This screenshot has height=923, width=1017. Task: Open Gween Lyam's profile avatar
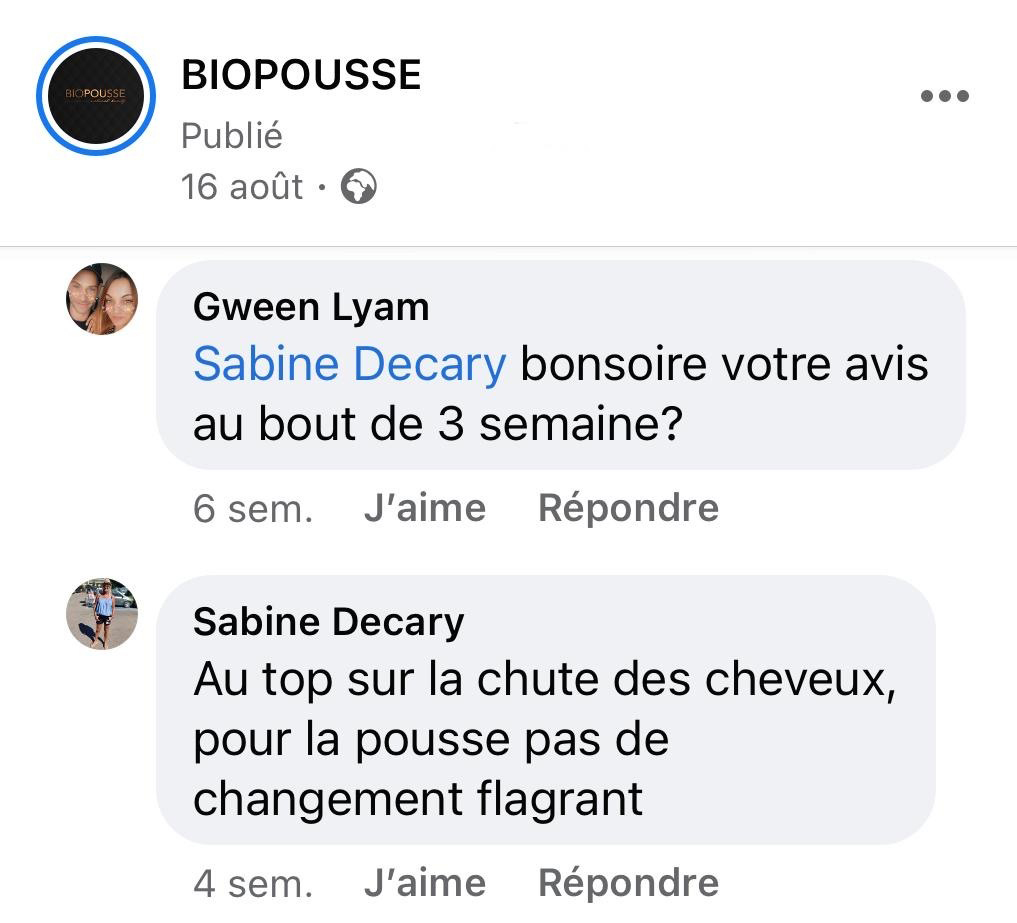102,299
